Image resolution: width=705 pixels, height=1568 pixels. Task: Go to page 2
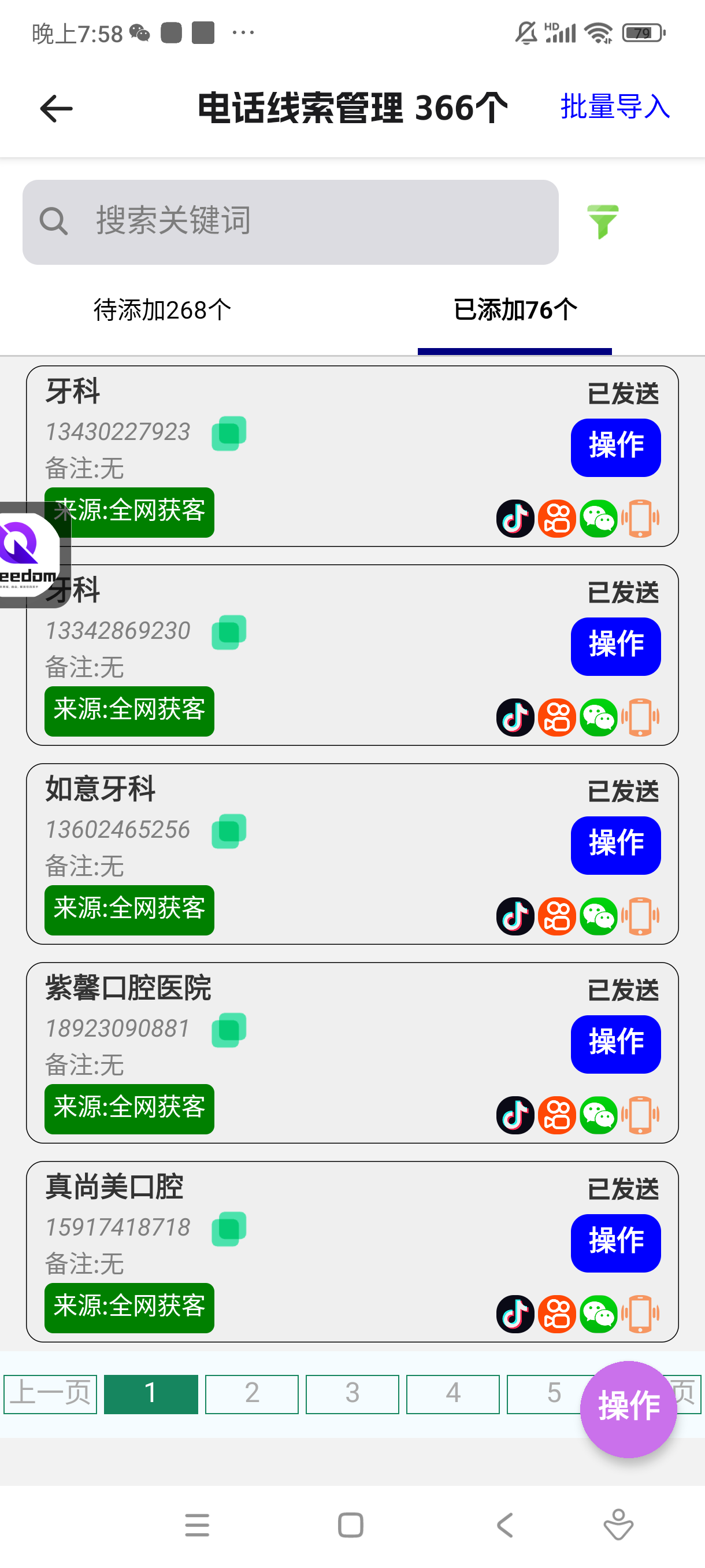click(x=252, y=1394)
